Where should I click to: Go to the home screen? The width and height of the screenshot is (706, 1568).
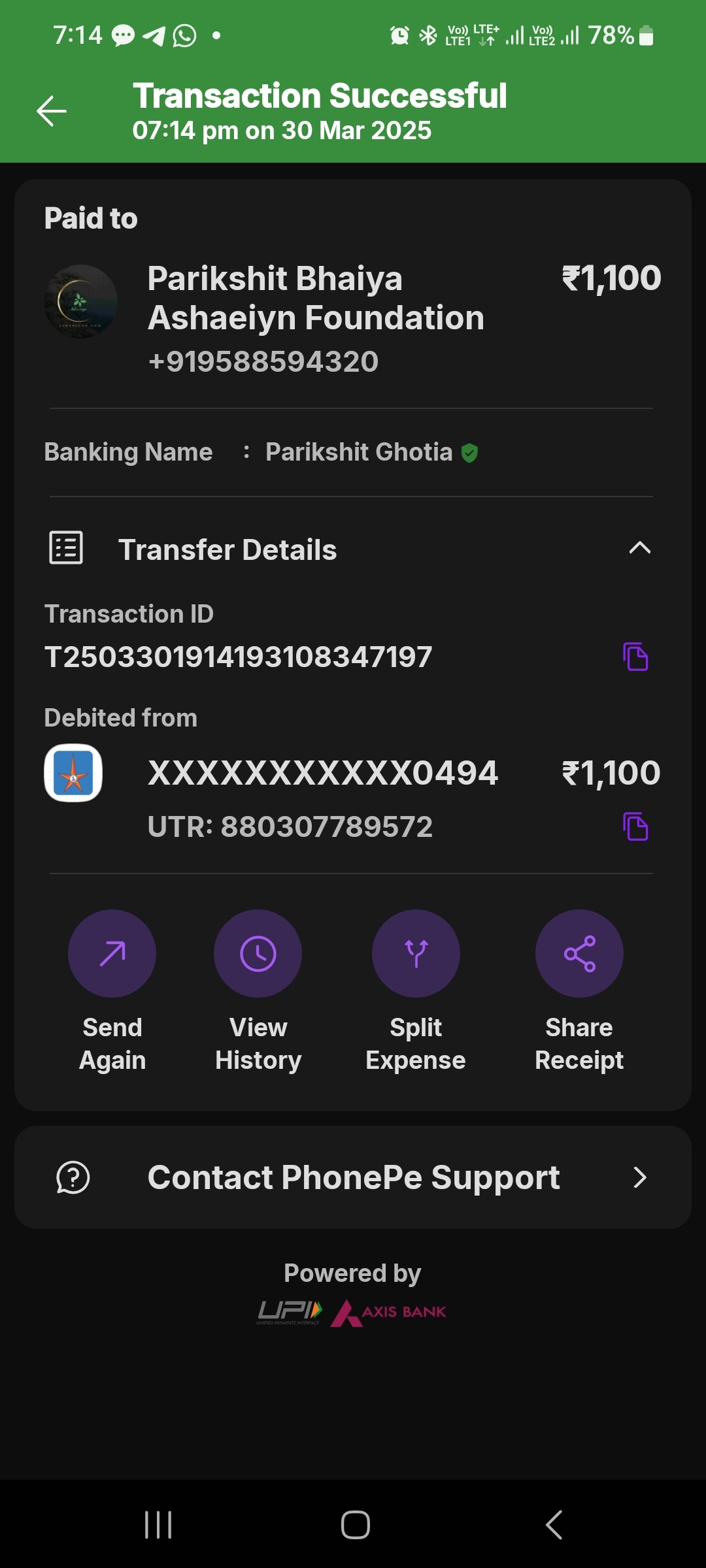pos(356,1525)
